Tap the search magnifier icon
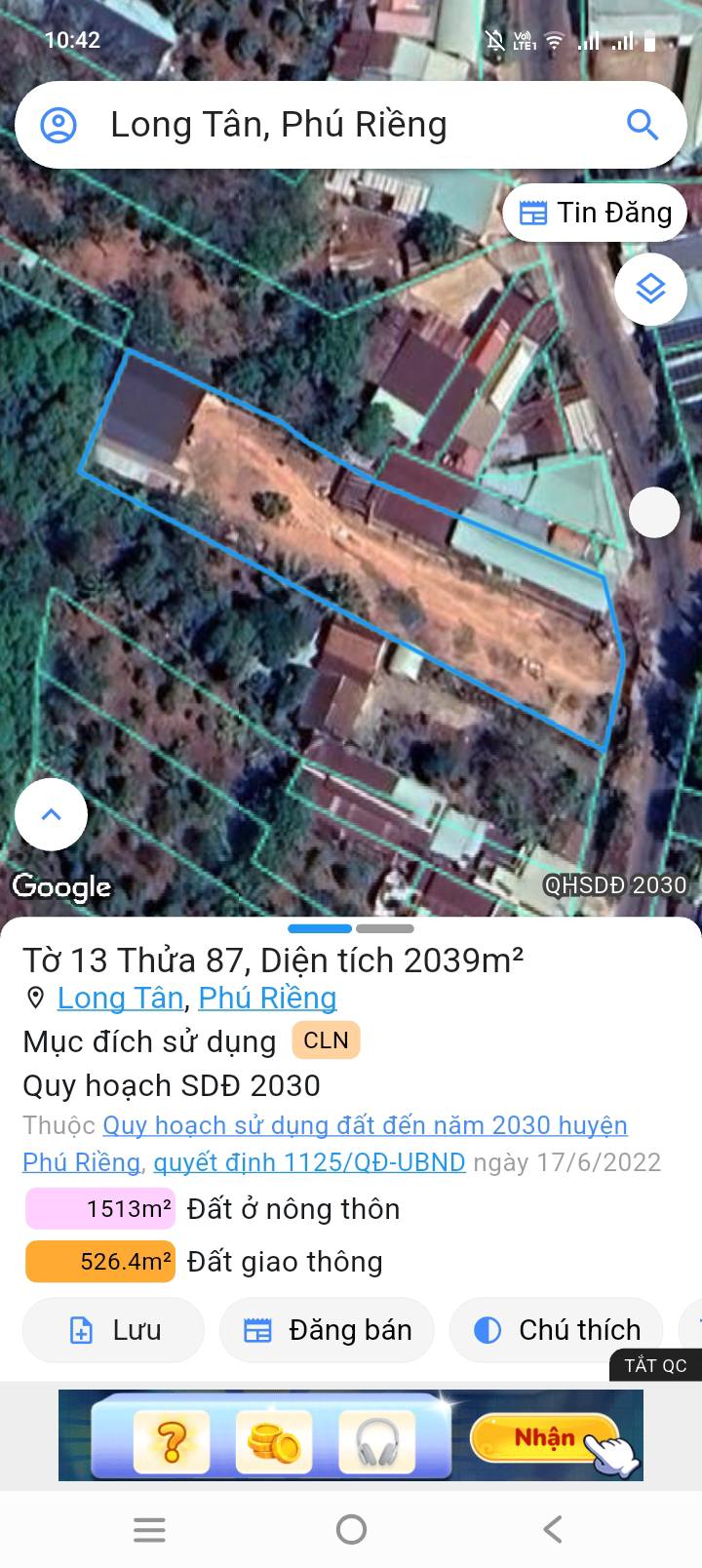This screenshot has width=702, height=1568. 642,125
